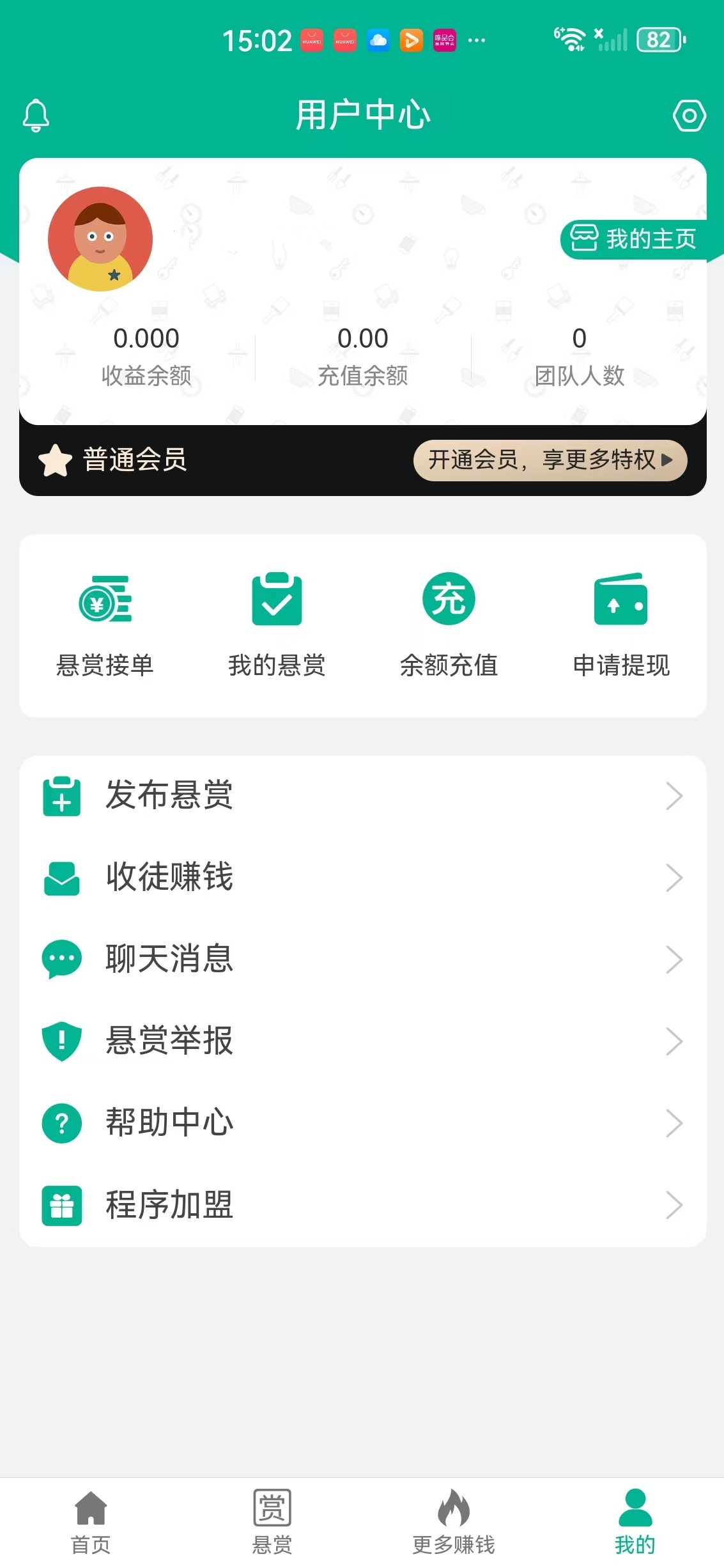Open 我的悬赏 via clipboard icon
724x1568 pixels.
point(276,600)
